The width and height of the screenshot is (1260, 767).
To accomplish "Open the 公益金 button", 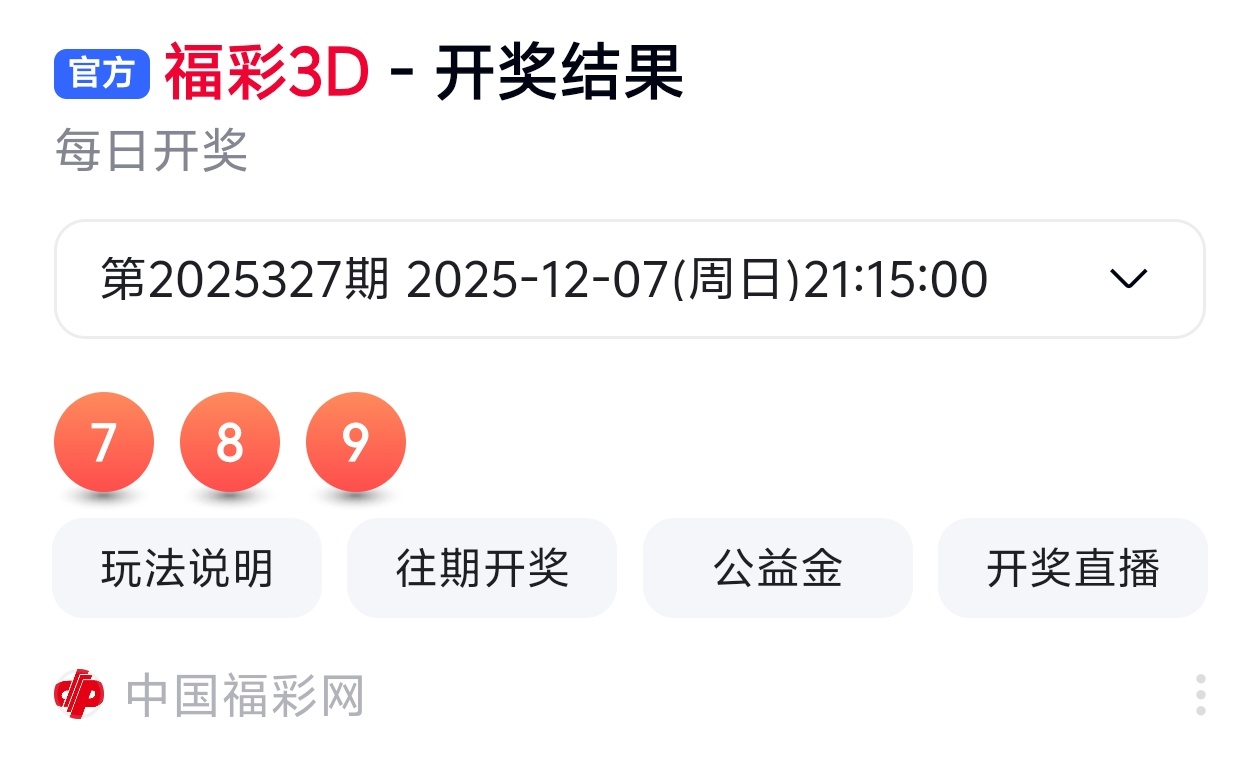I will tap(777, 568).
